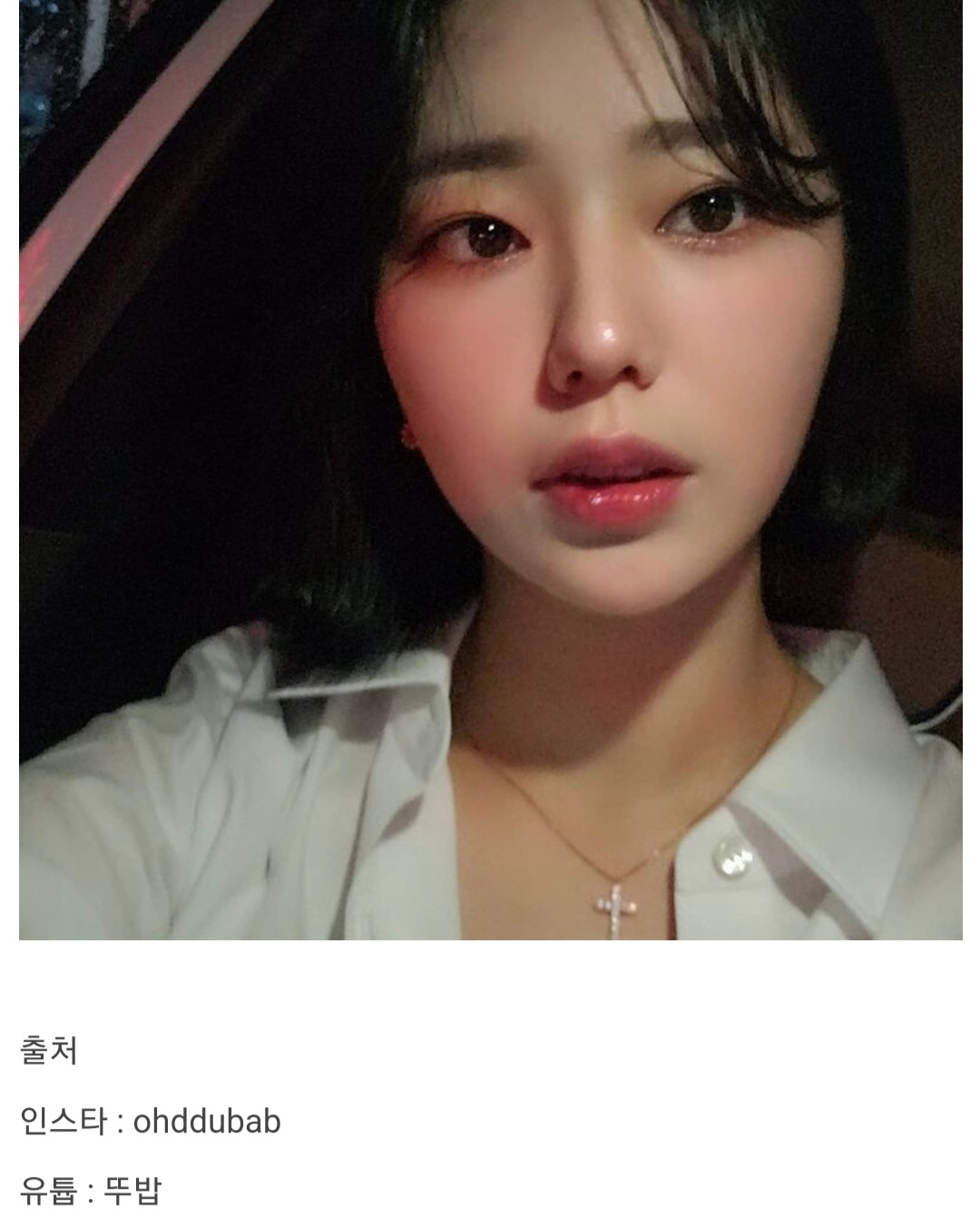Open the selfie photo in the post
980x1227 pixels.
(490, 469)
